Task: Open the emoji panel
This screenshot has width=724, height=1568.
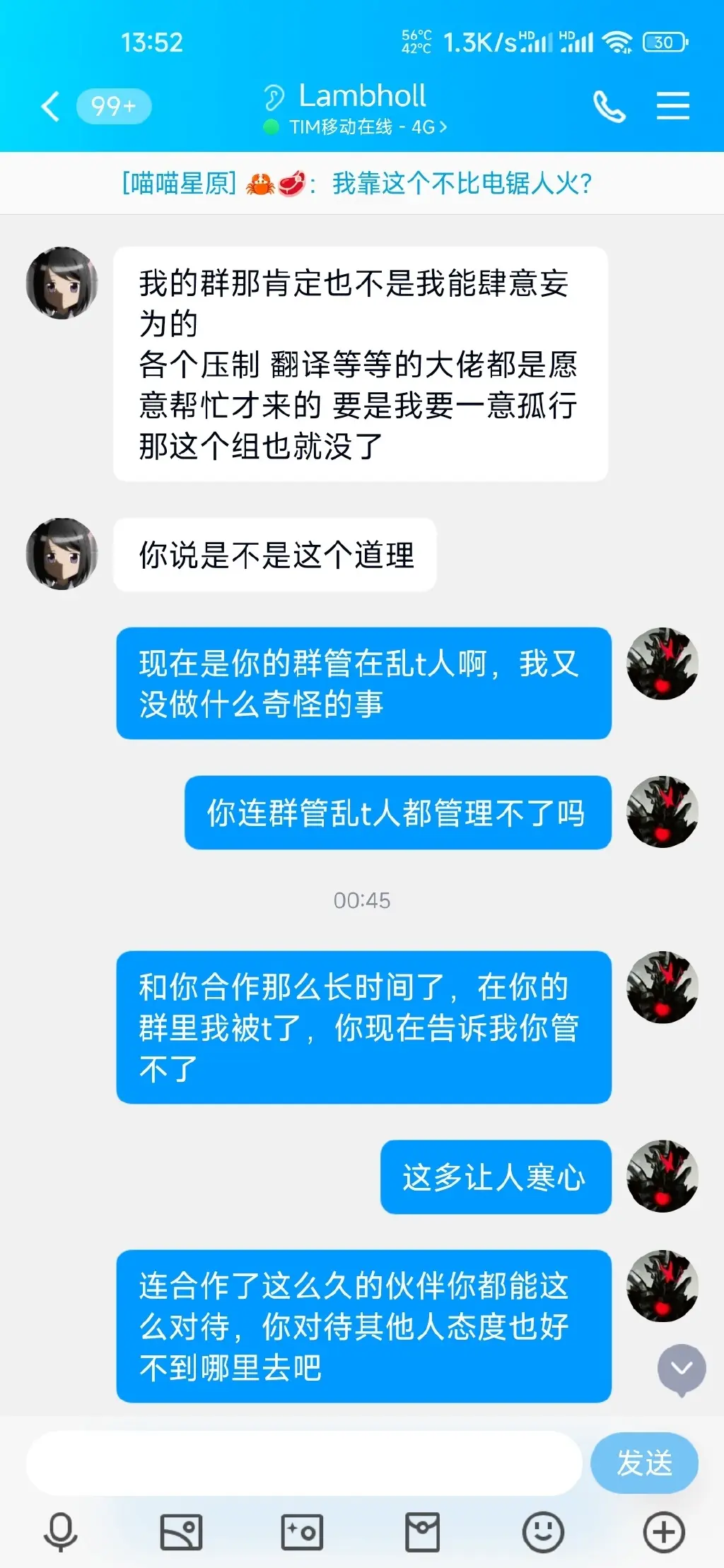Action: coord(542,1532)
